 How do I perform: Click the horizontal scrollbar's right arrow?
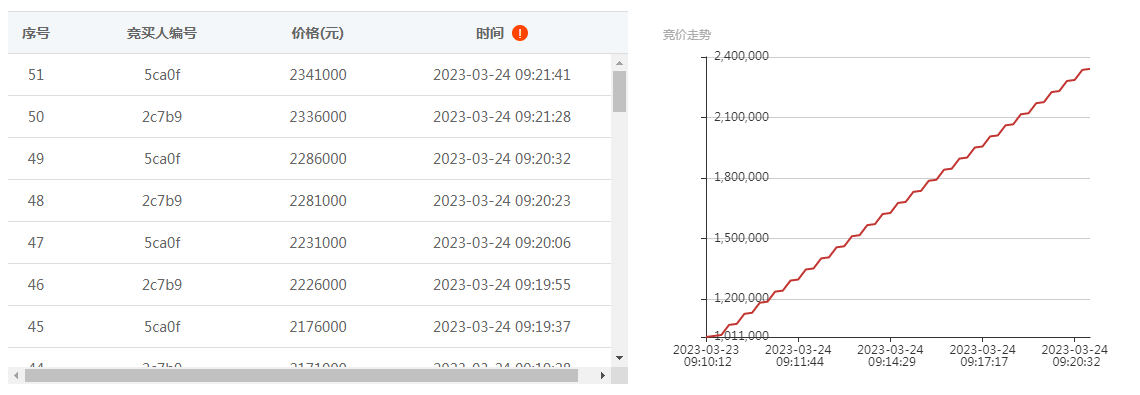tap(602, 375)
